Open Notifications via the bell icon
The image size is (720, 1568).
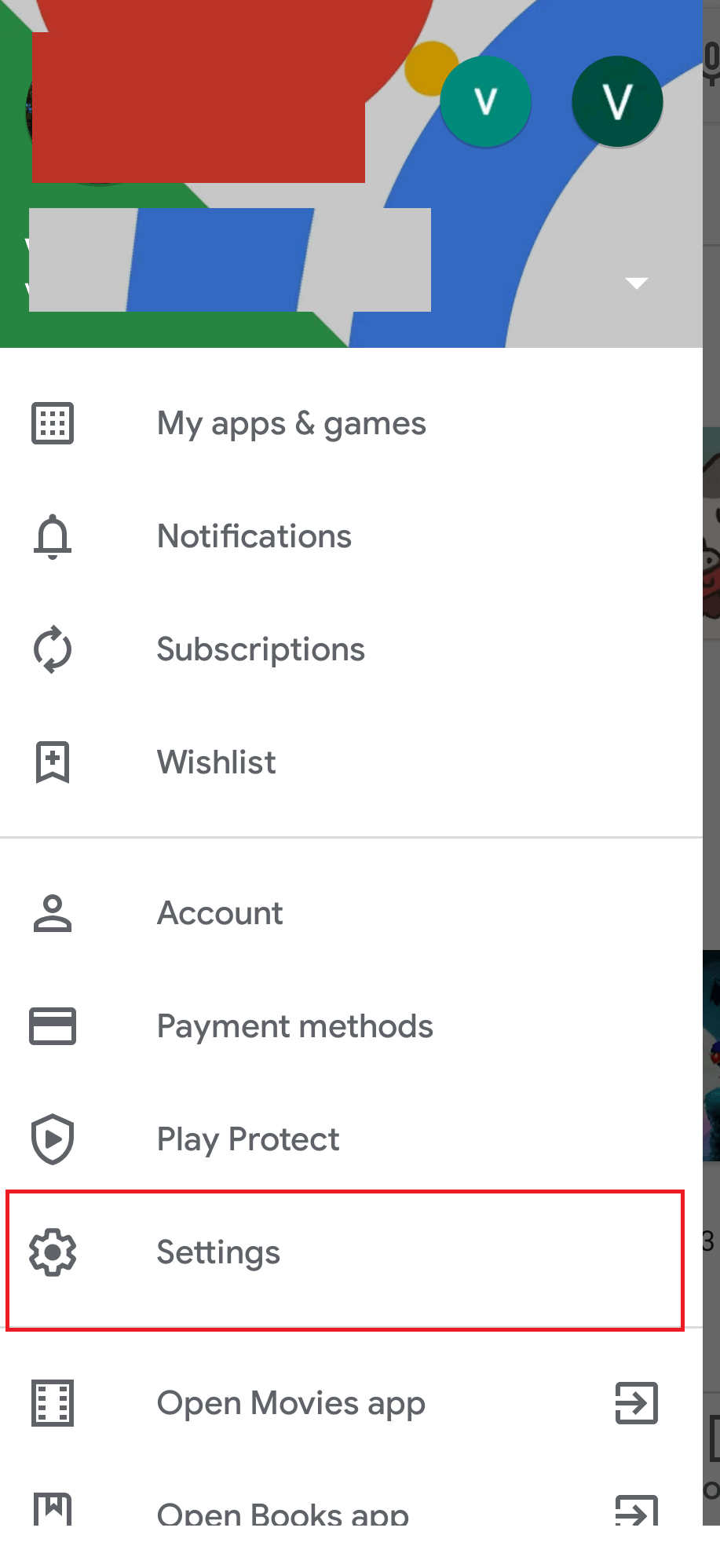(x=52, y=535)
